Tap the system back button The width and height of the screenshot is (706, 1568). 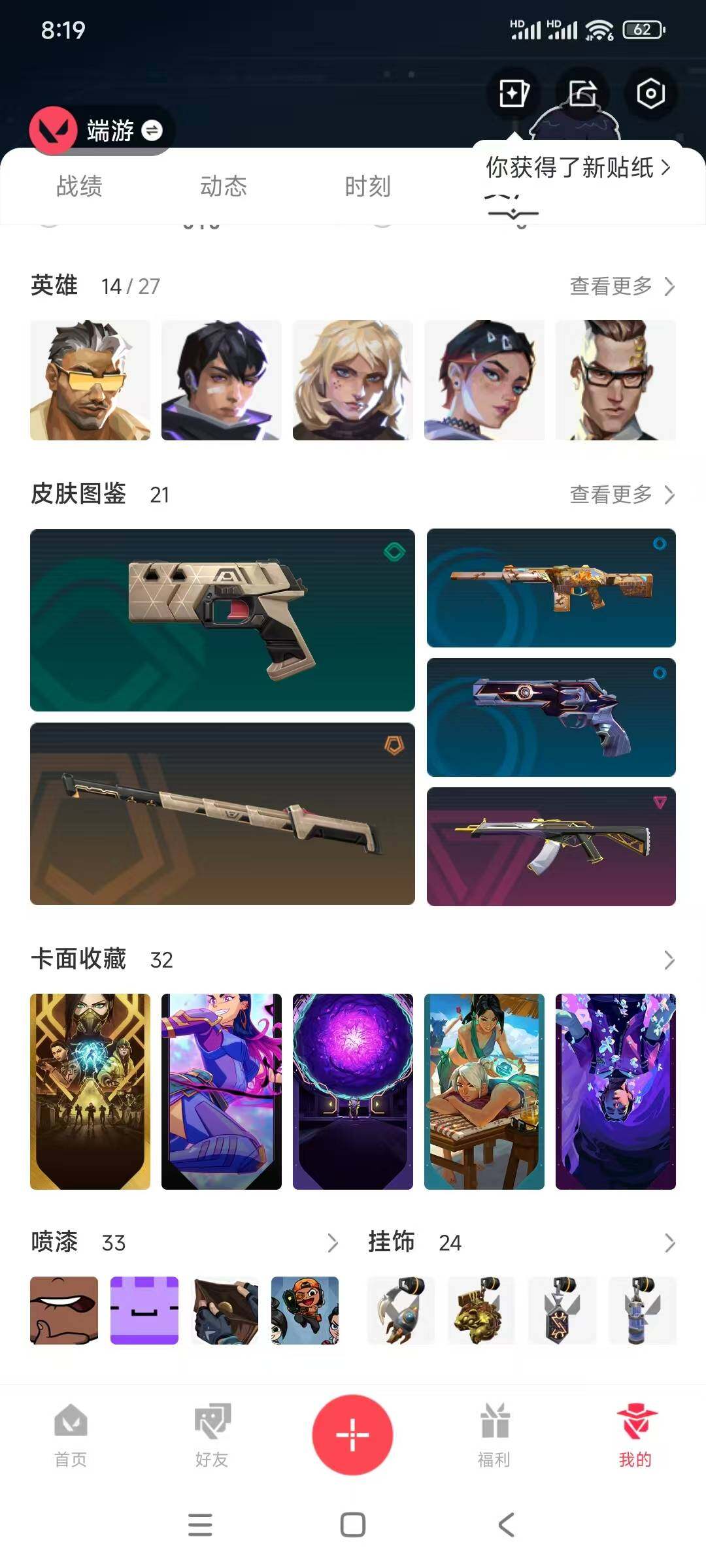[x=506, y=1525]
